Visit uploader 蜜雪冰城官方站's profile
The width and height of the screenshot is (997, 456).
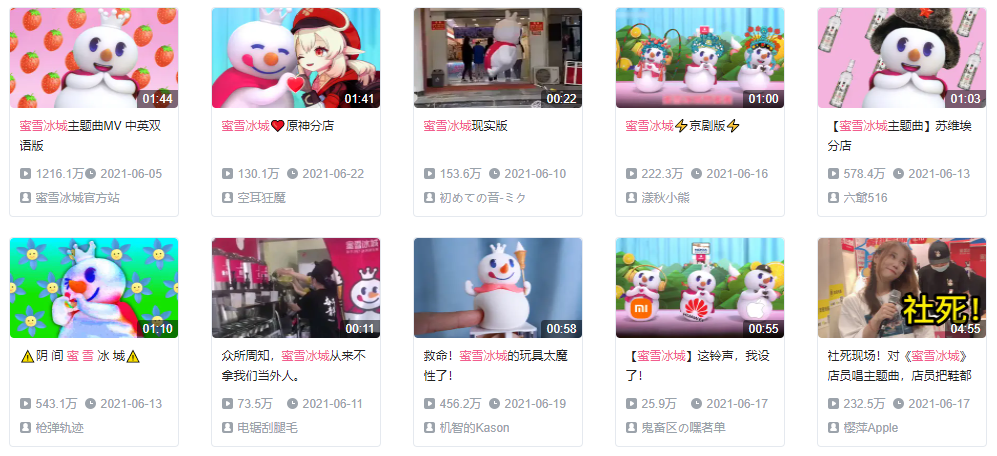pyautogui.click(x=78, y=197)
